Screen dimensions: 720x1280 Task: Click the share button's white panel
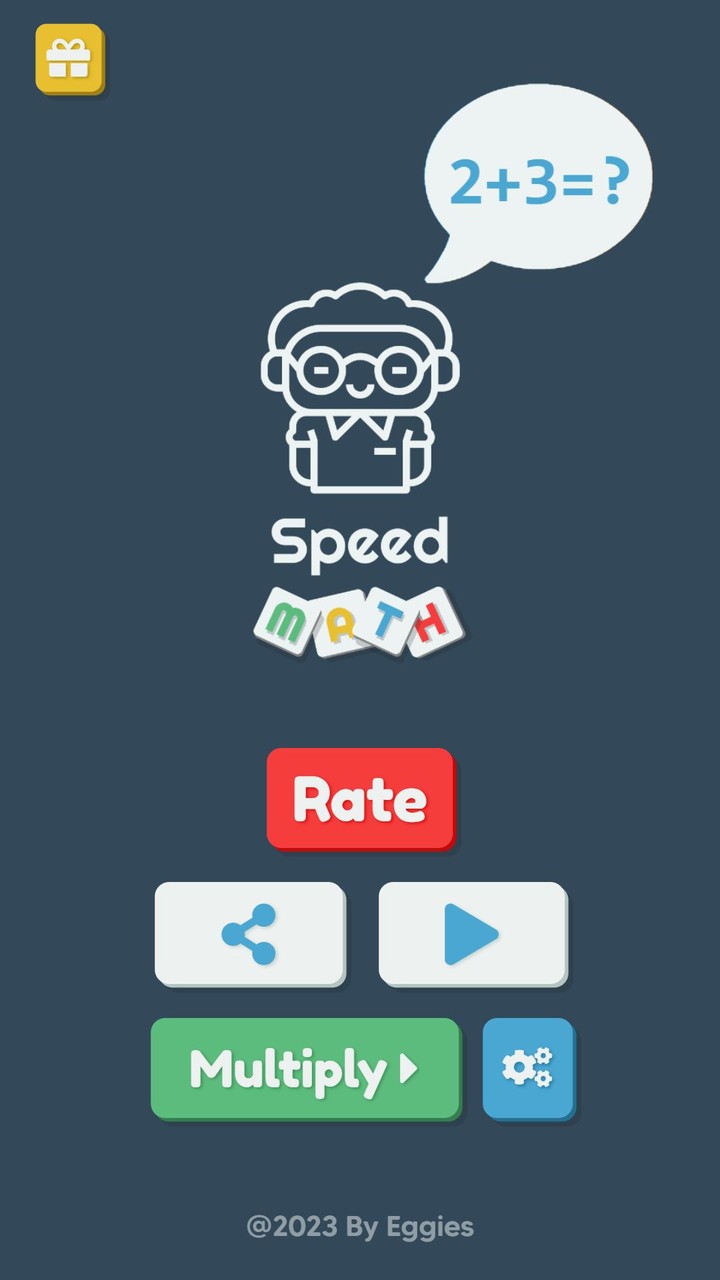click(250, 933)
